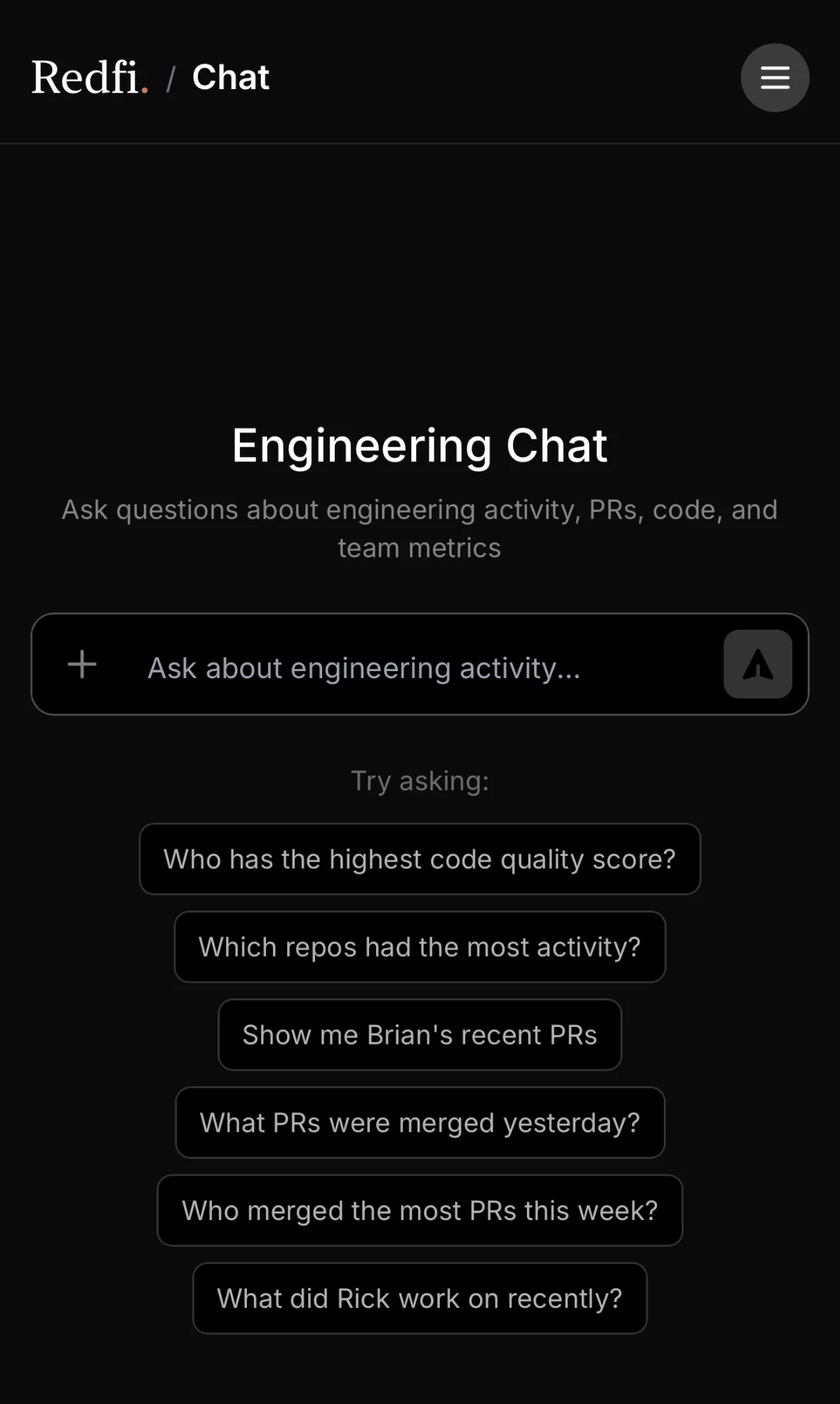Click 'What PRs were merged yesterday?'
The width and height of the screenshot is (840, 1404).
pos(420,1122)
